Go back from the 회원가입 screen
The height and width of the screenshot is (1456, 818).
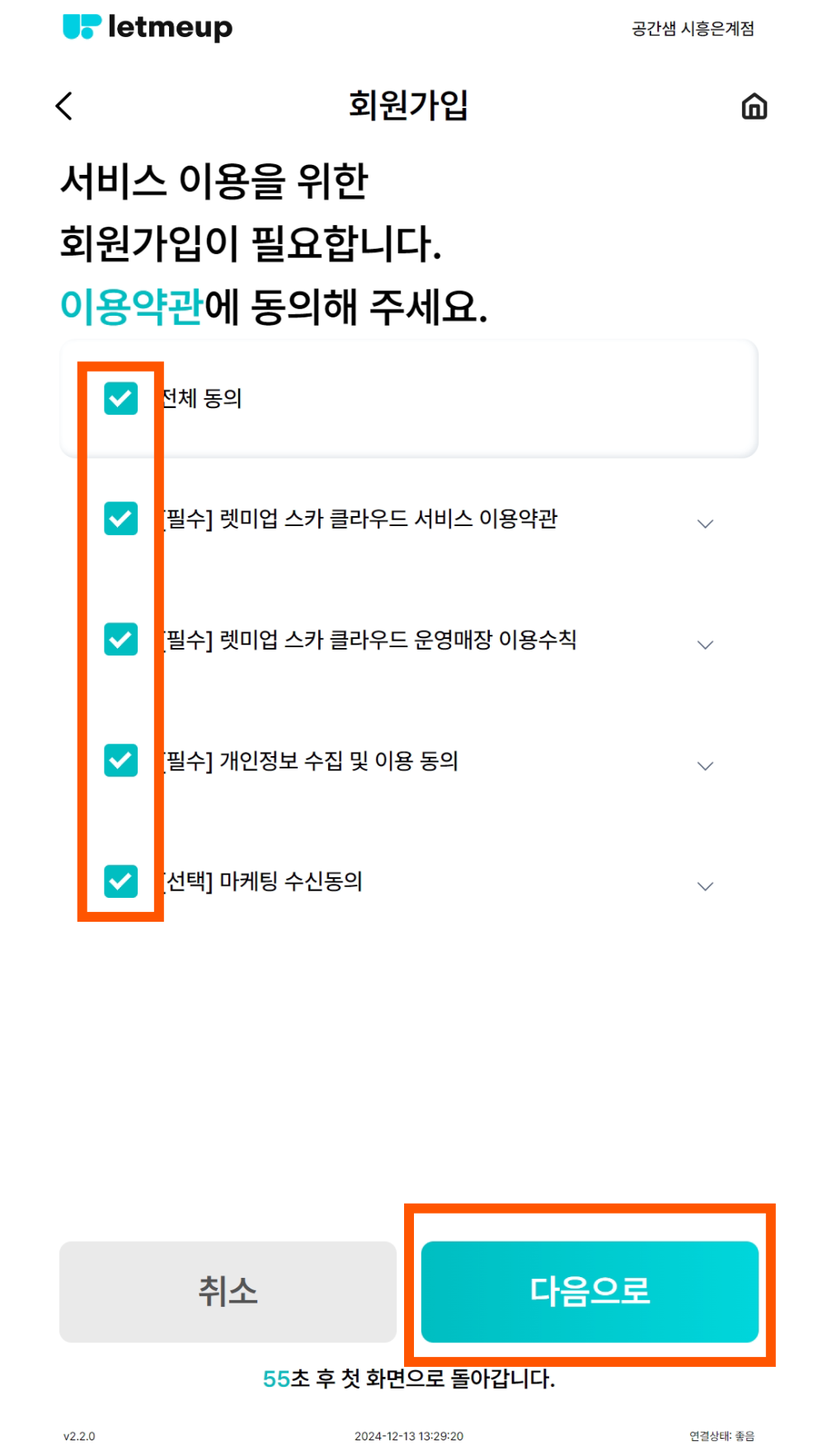(x=64, y=106)
